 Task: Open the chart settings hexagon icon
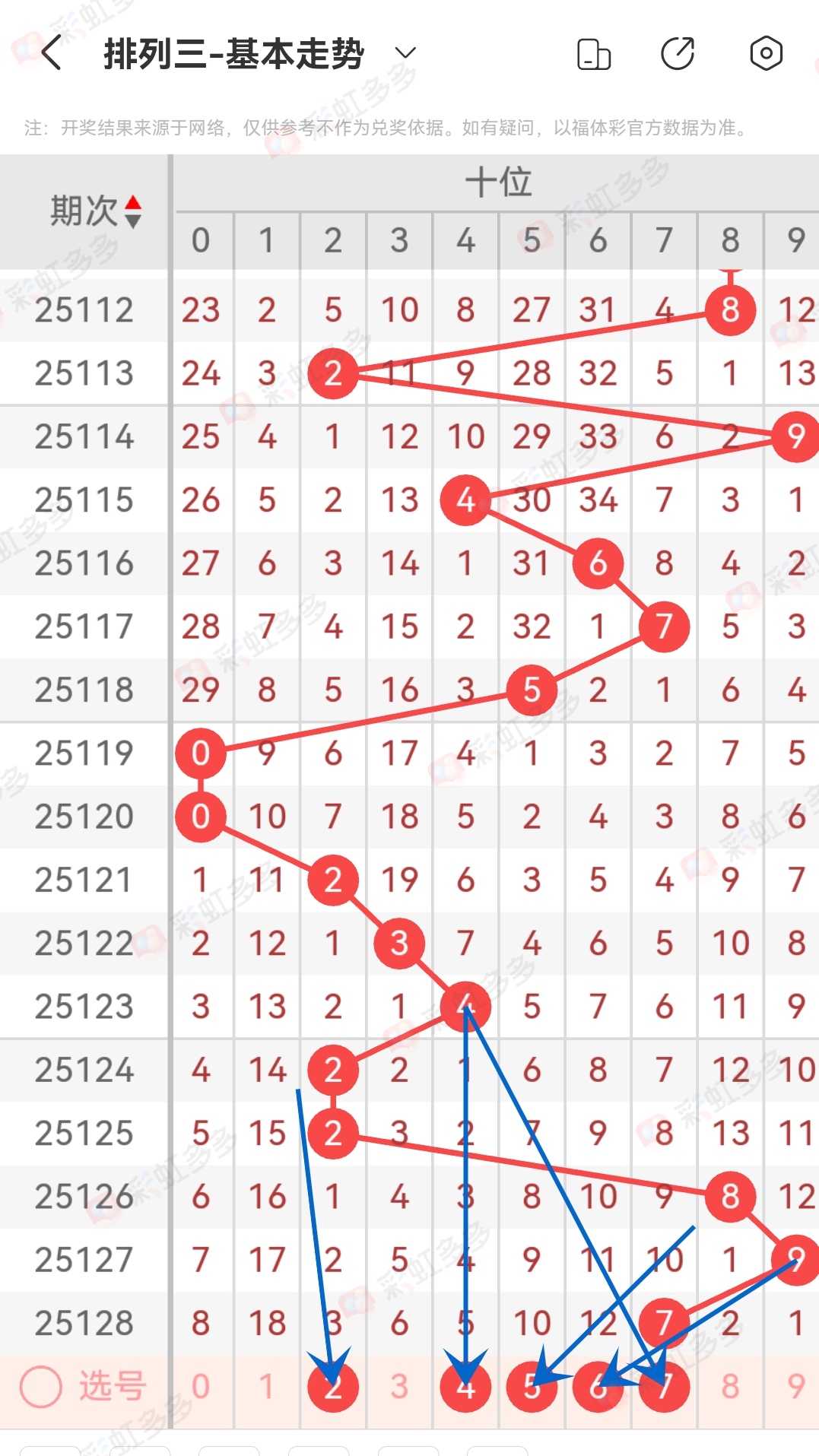click(x=766, y=53)
